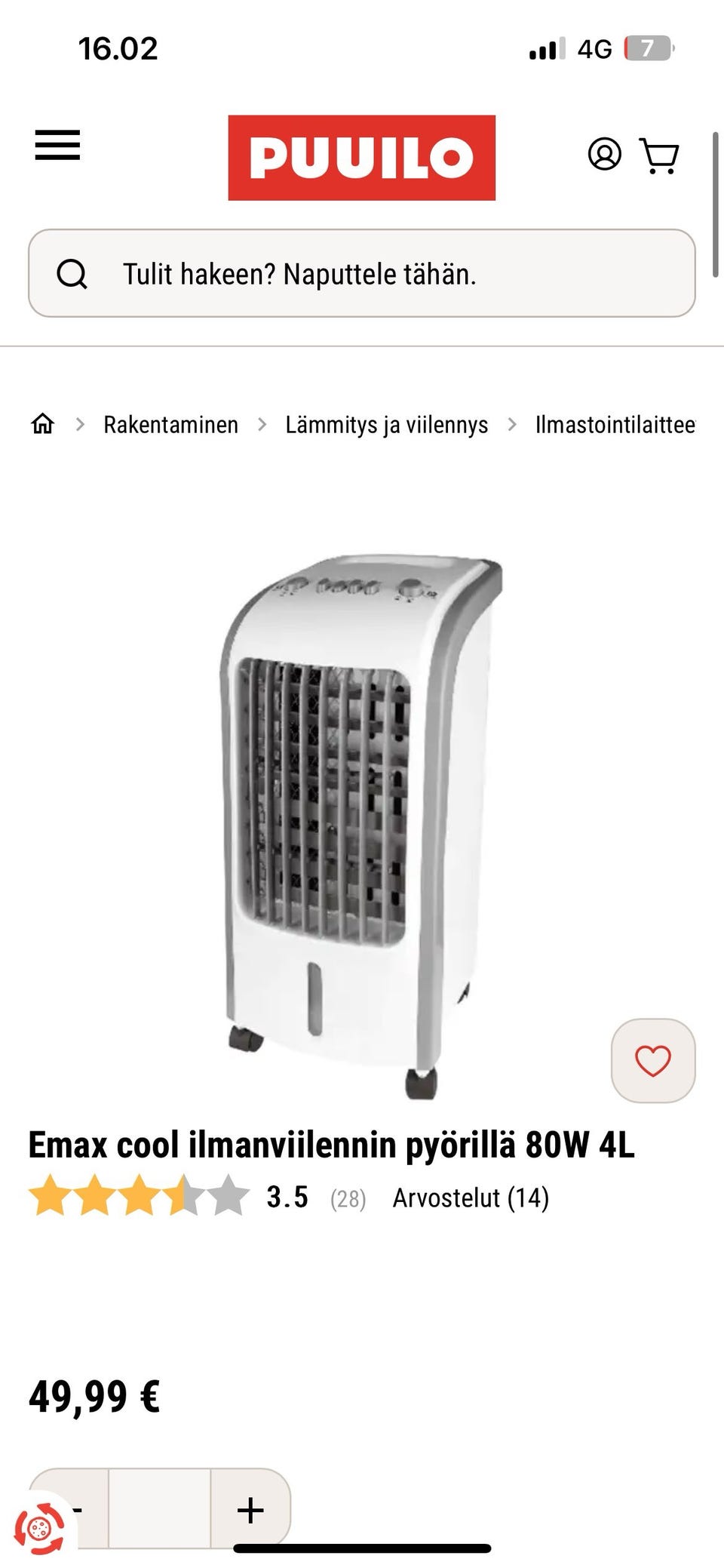This screenshot has width=724, height=1568.
Task: Open Arvostelut (14) reviews link
Action: coord(471,1198)
